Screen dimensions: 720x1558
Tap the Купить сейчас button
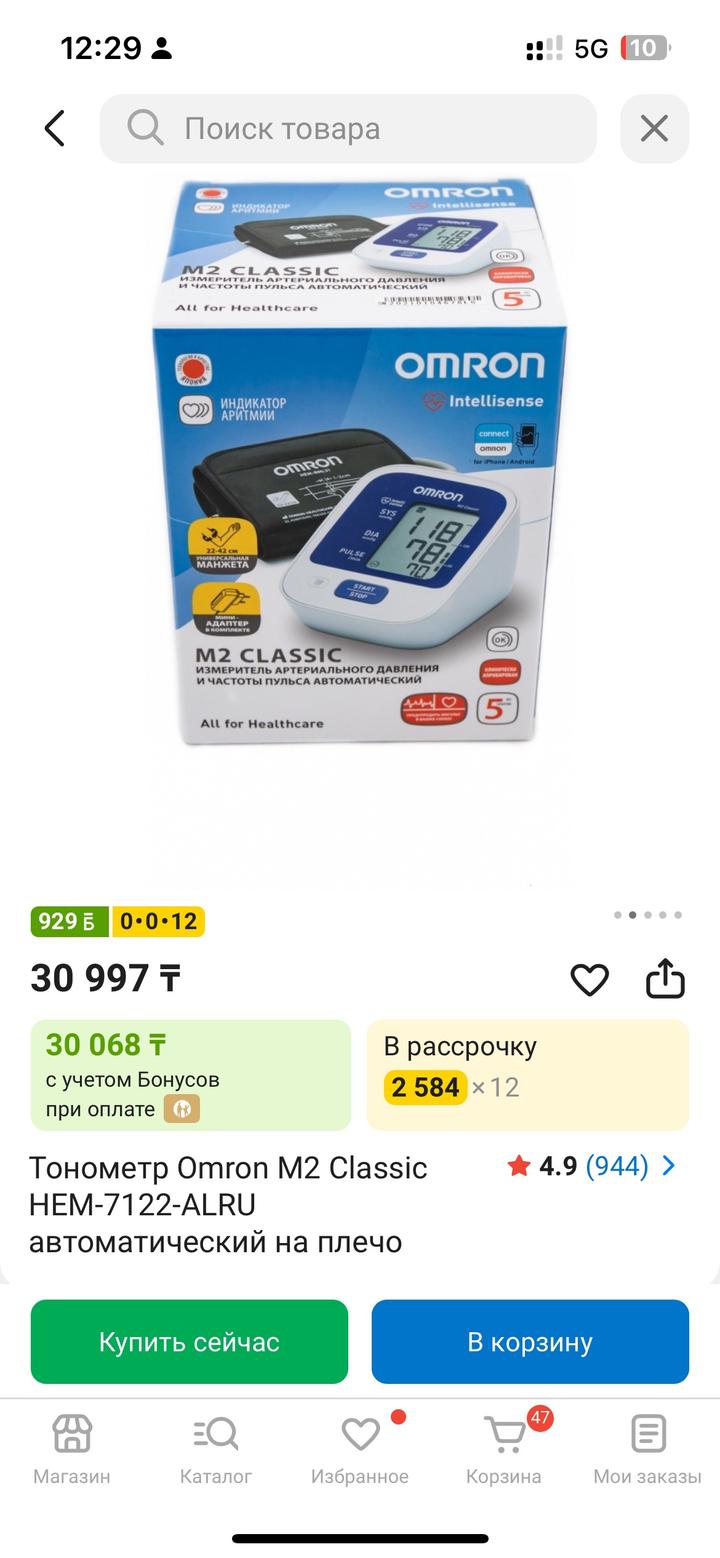point(189,1341)
